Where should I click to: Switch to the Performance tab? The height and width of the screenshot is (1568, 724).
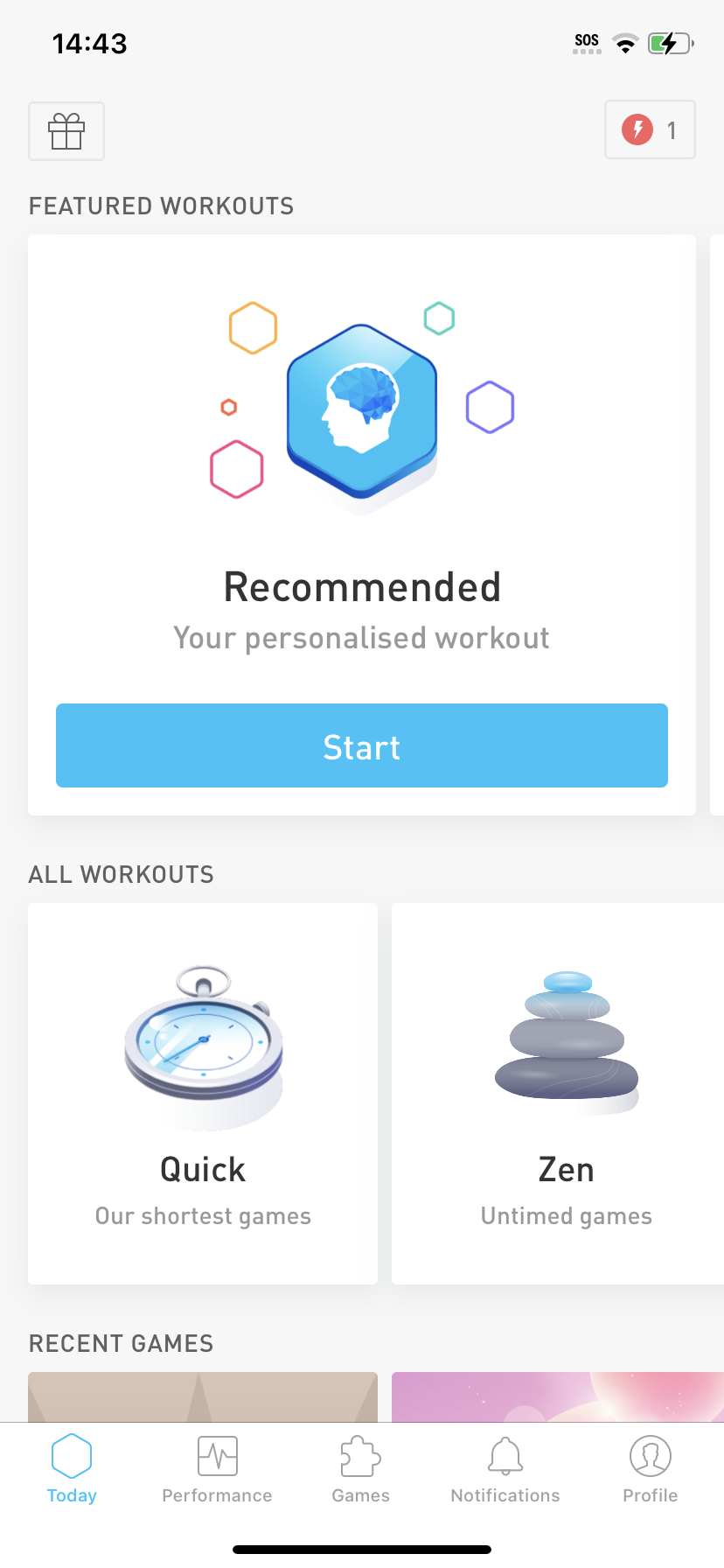coord(217,1470)
